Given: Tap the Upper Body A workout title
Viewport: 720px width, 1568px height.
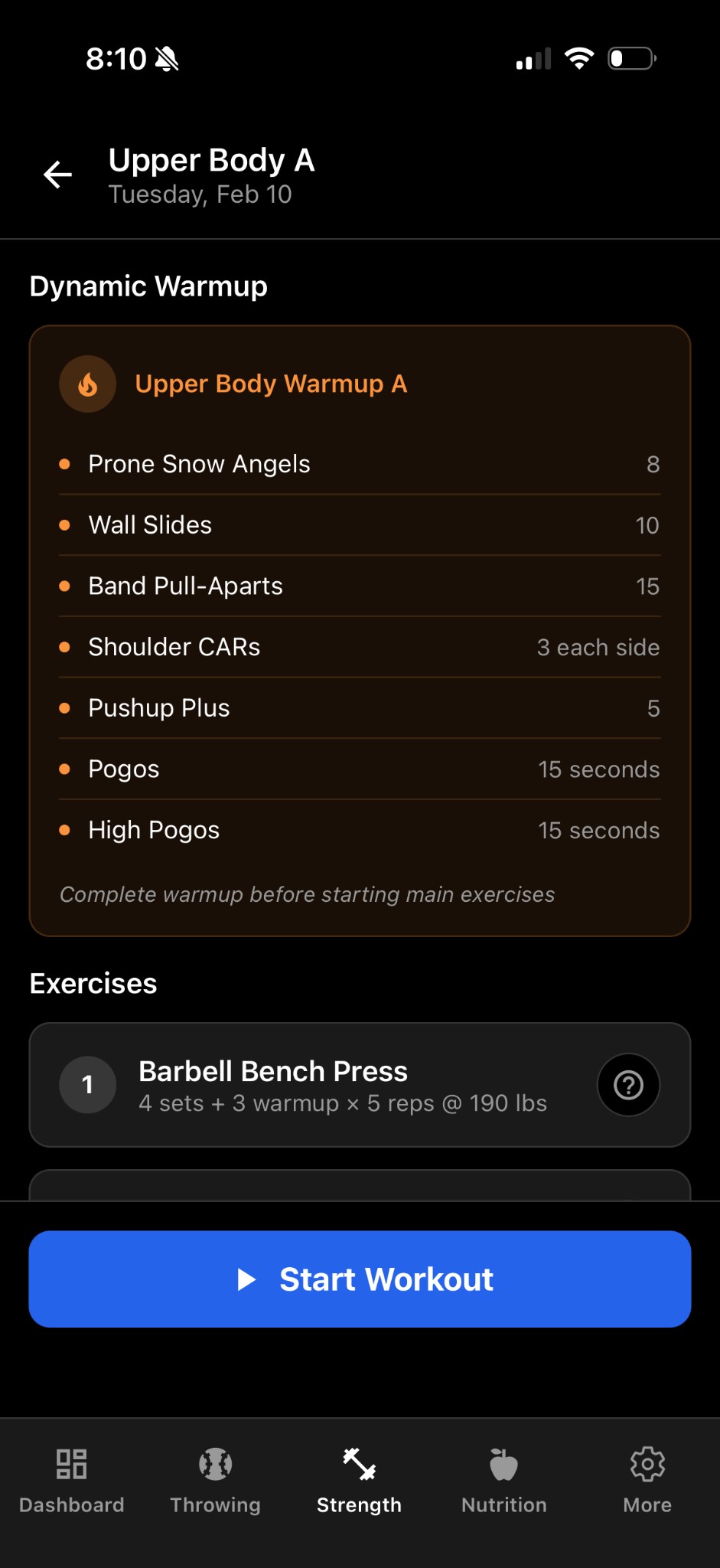Looking at the screenshot, I should pyautogui.click(x=211, y=160).
